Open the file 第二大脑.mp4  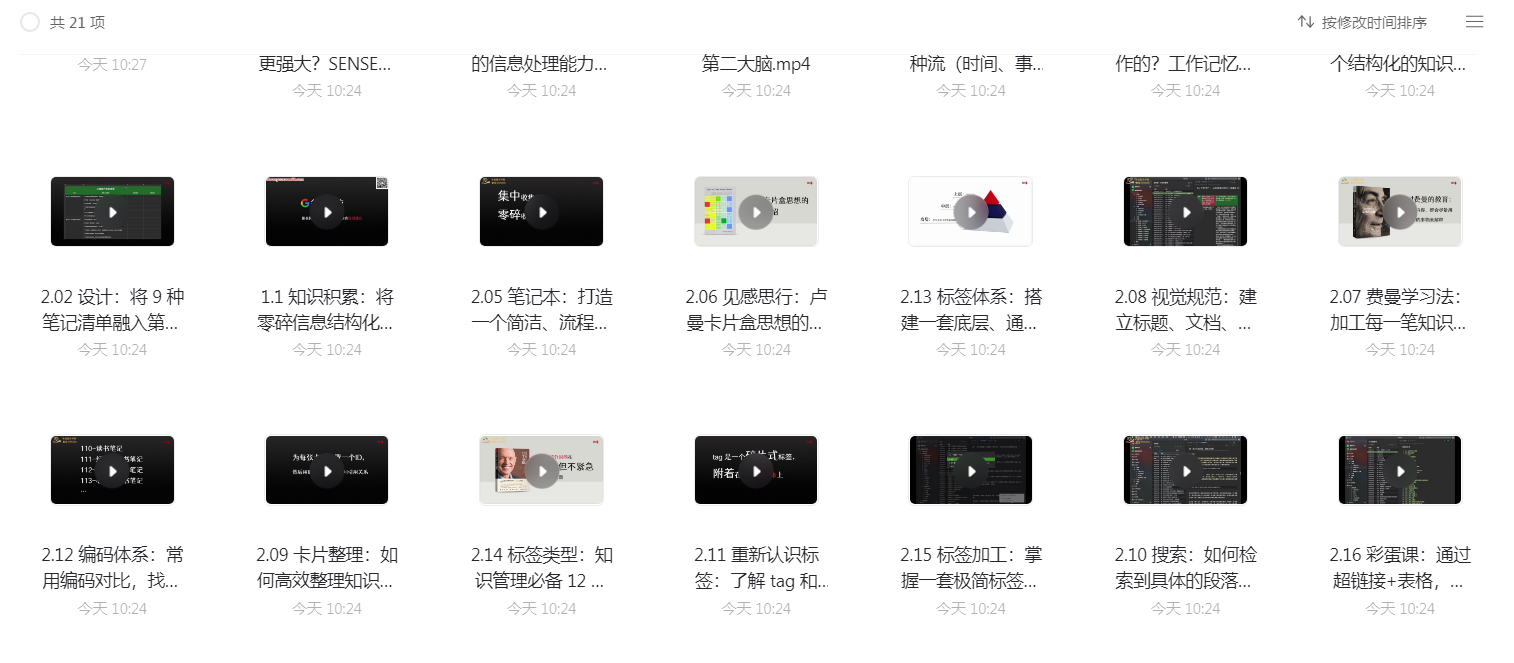pyautogui.click(x=756, y=64)
